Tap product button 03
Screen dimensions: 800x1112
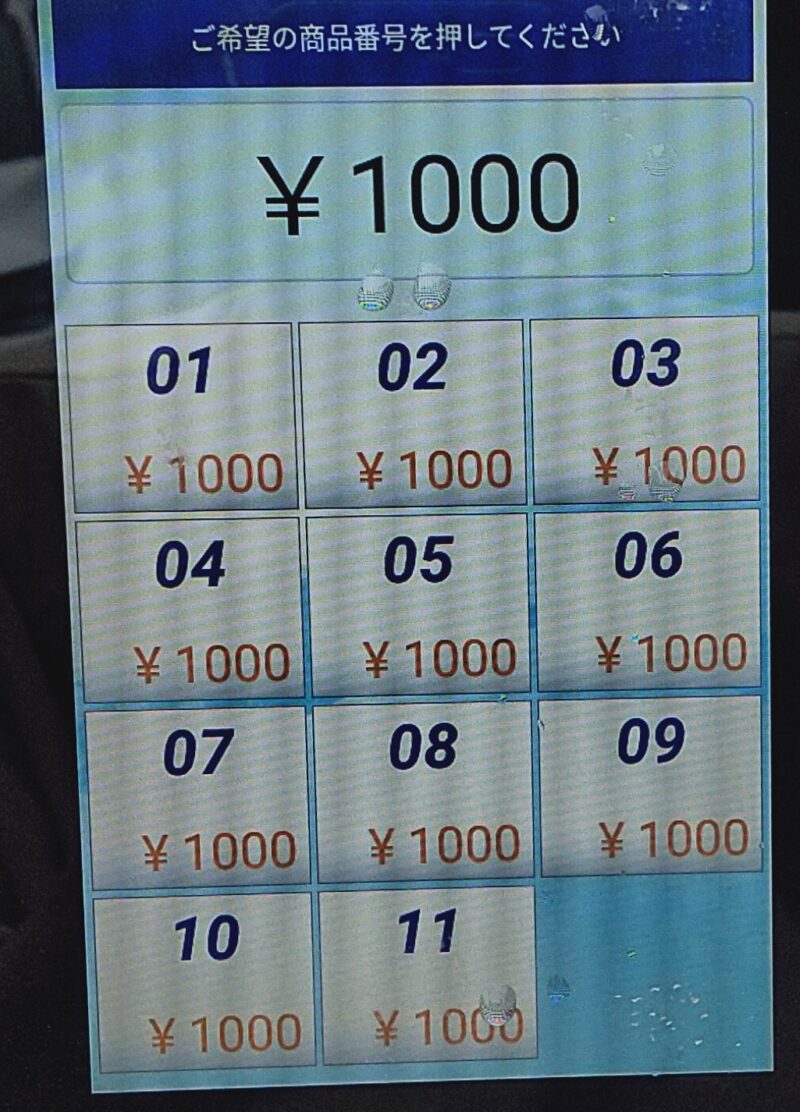point(645,410)
